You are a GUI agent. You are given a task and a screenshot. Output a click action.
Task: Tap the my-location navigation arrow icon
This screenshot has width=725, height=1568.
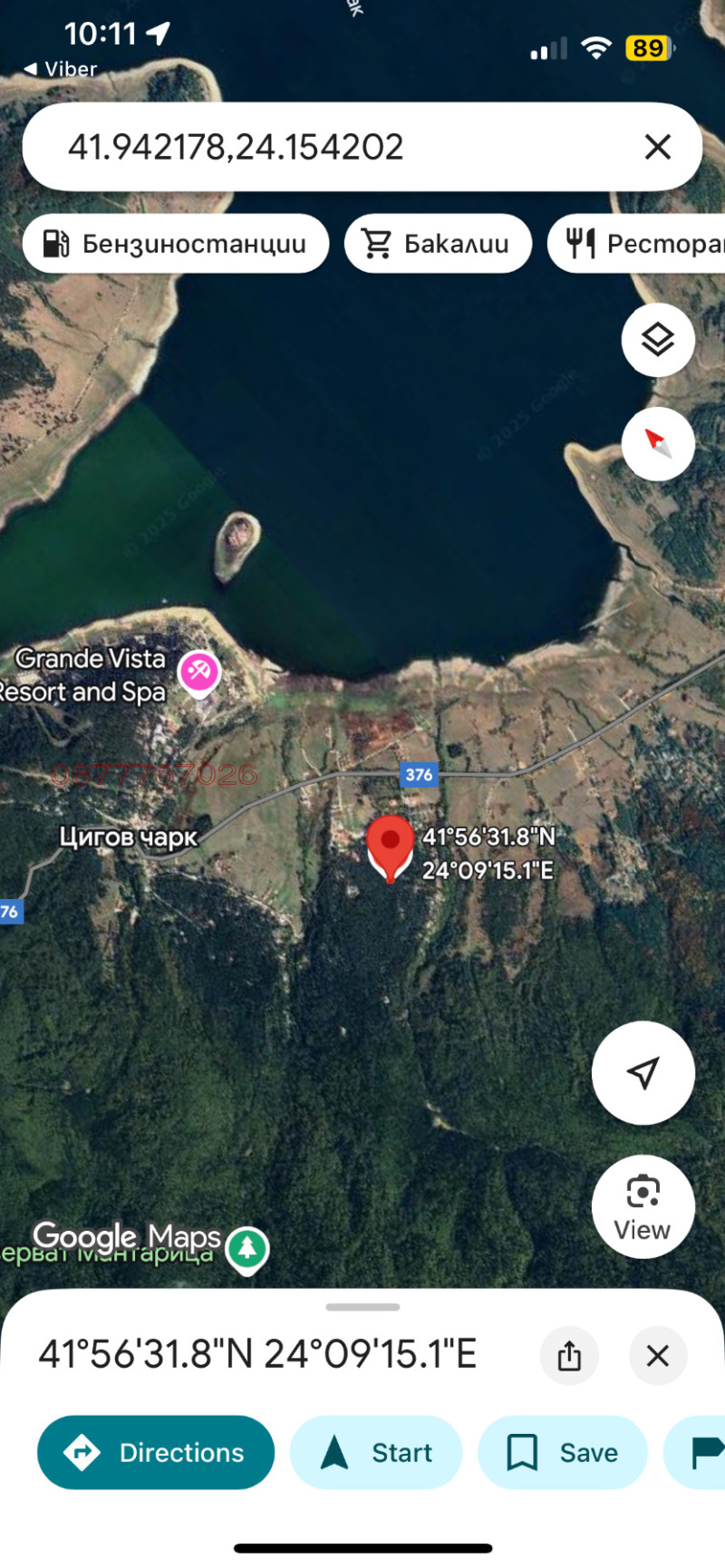(643, 1072)
